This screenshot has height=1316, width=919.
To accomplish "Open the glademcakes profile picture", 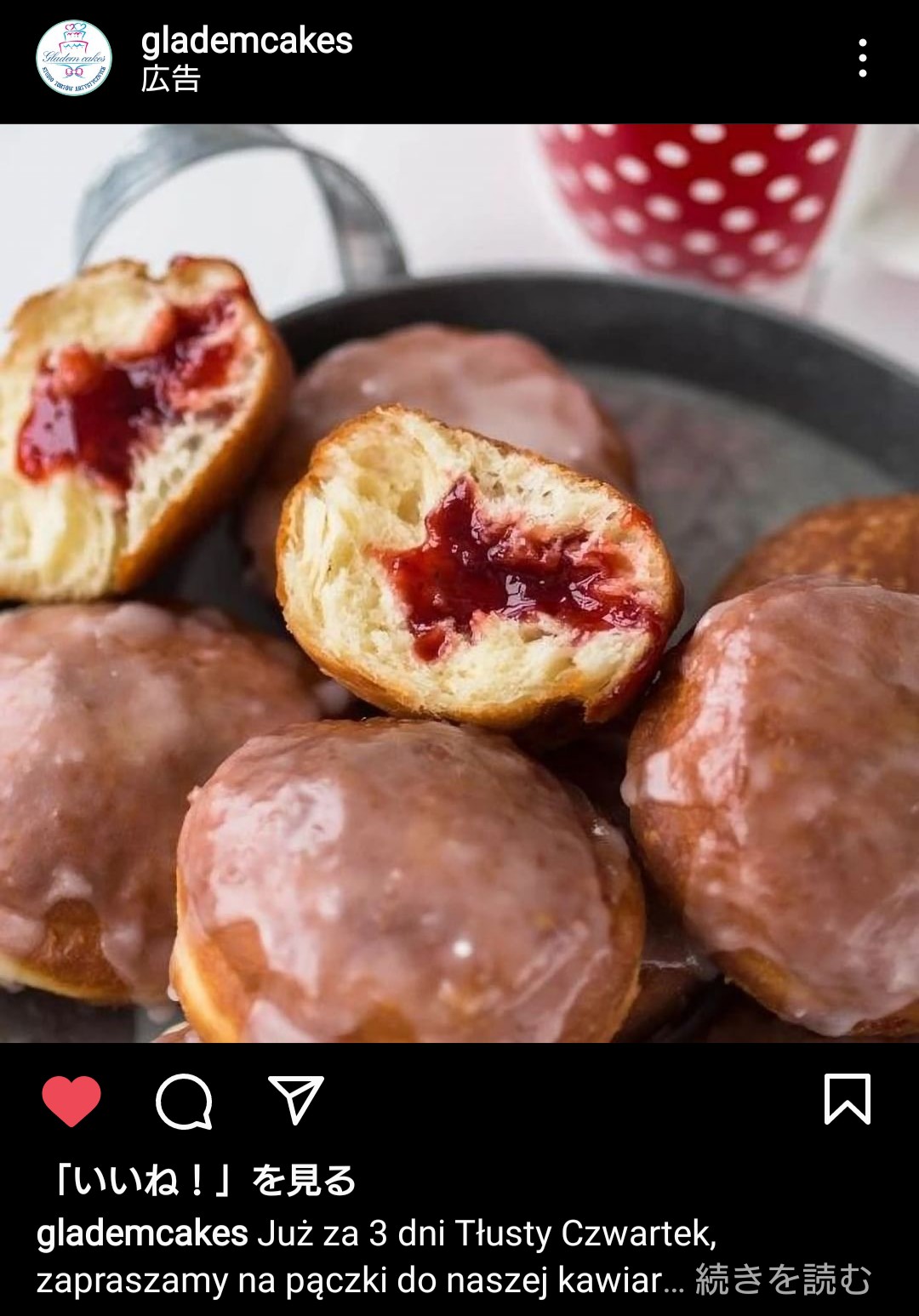I will [74, 58].
